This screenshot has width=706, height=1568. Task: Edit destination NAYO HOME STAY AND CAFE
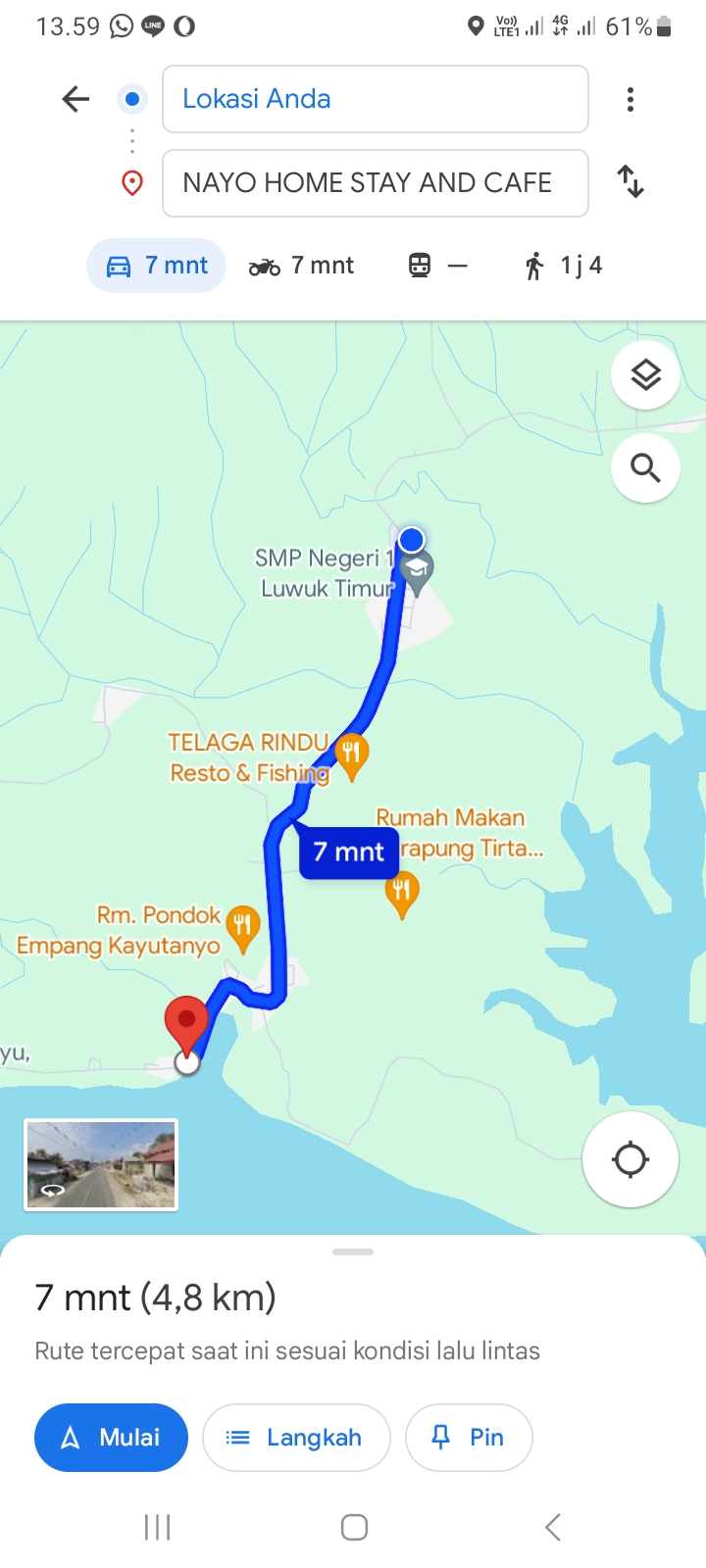375,183
